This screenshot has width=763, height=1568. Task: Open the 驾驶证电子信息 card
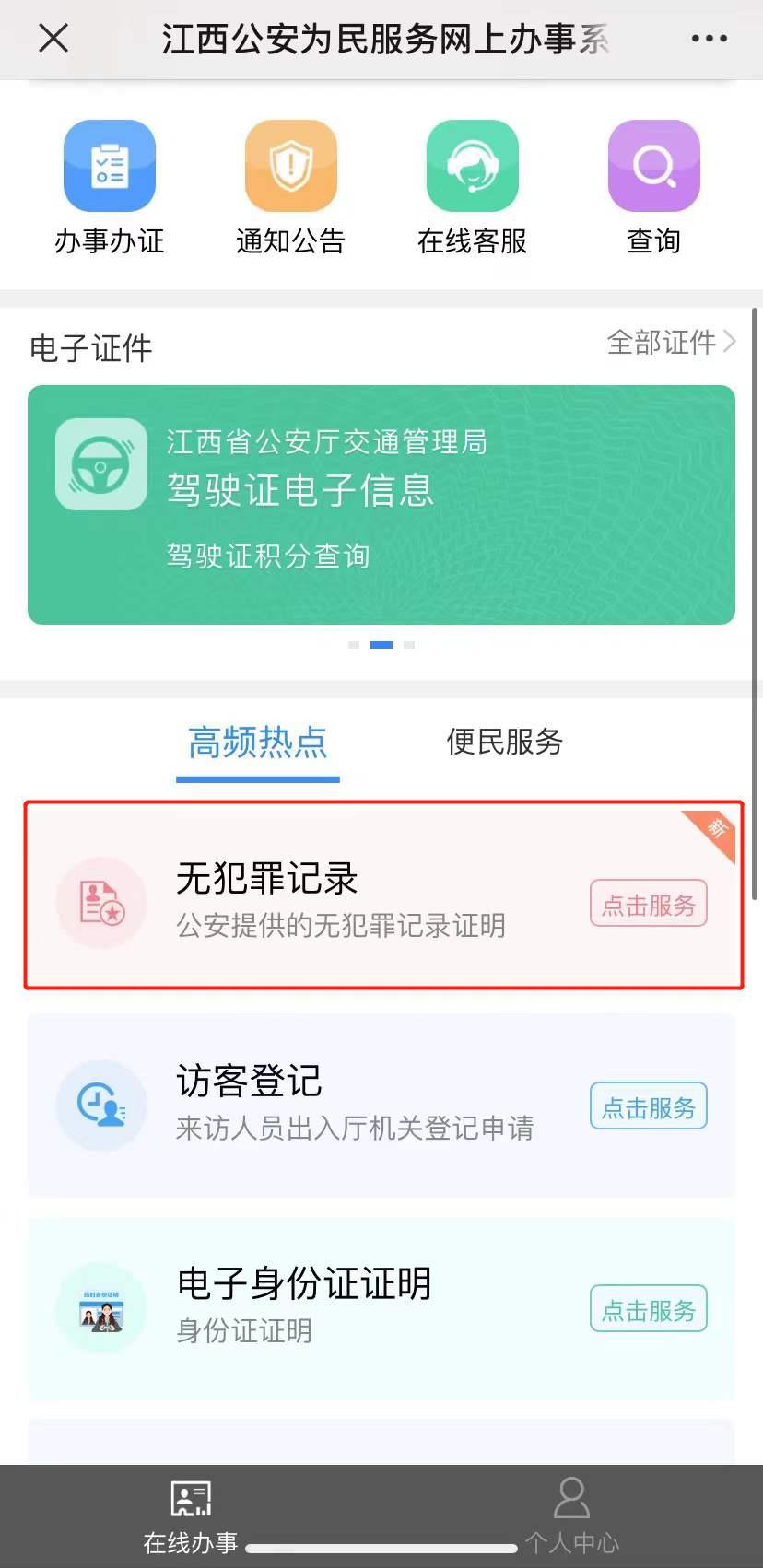pos(381,504)
